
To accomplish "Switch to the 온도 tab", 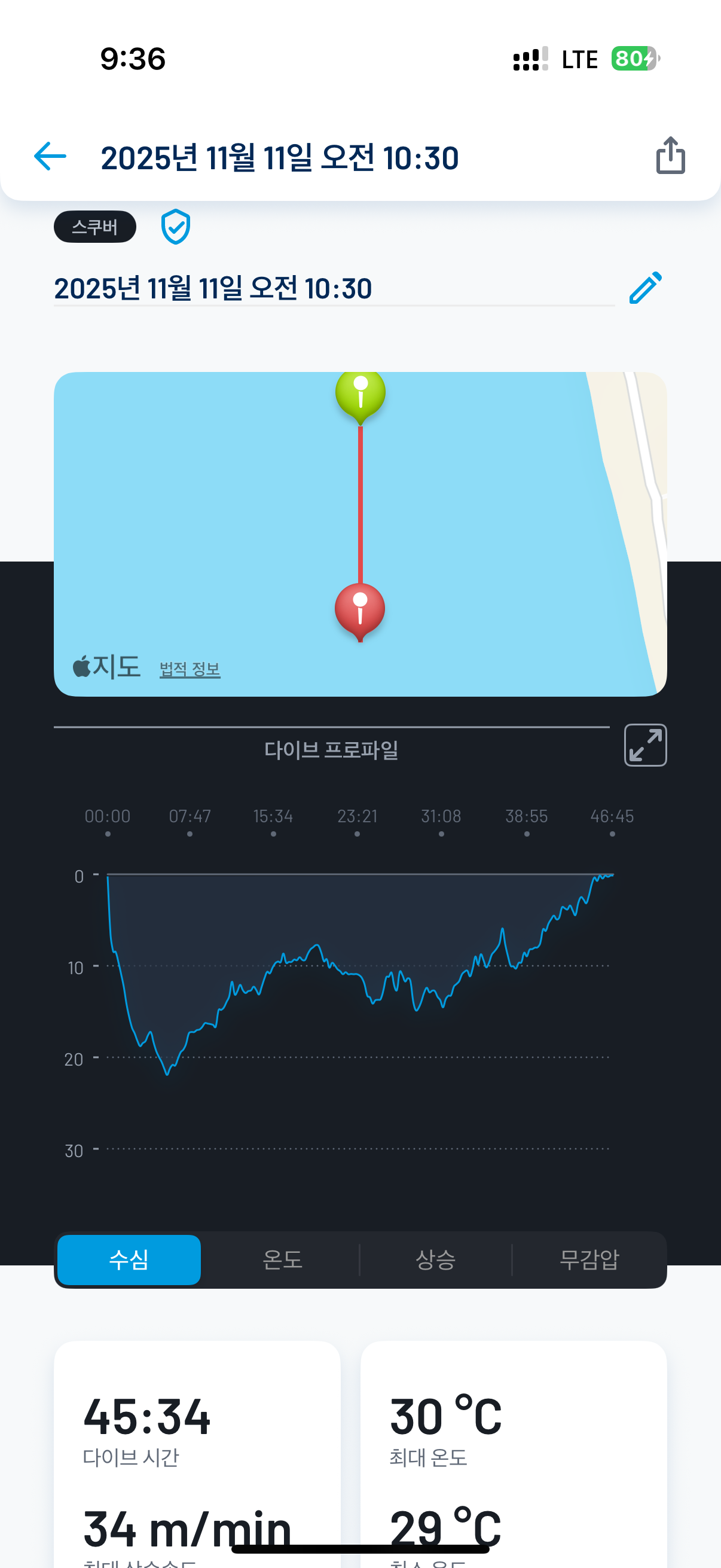I will [282, 1260].
